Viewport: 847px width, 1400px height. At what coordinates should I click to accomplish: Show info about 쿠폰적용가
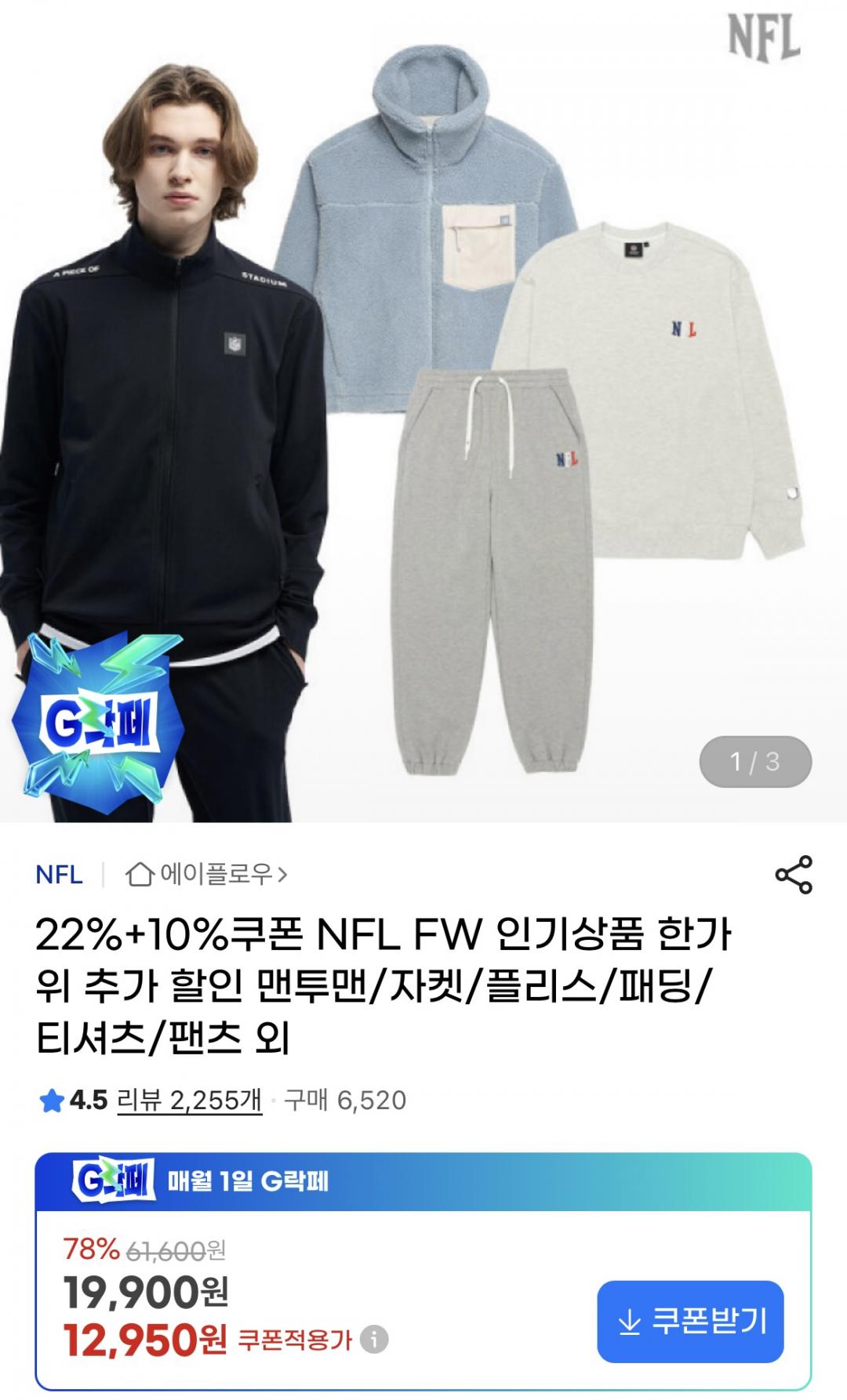(x=374, y=1340)
